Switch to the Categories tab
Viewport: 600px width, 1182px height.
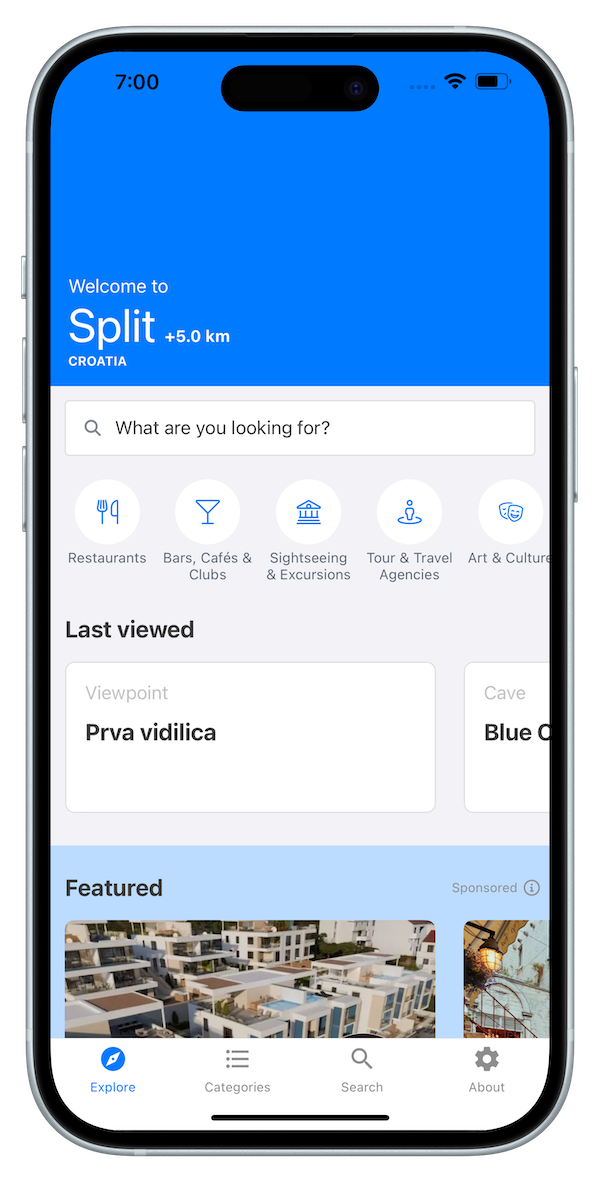coord(237,1070)
